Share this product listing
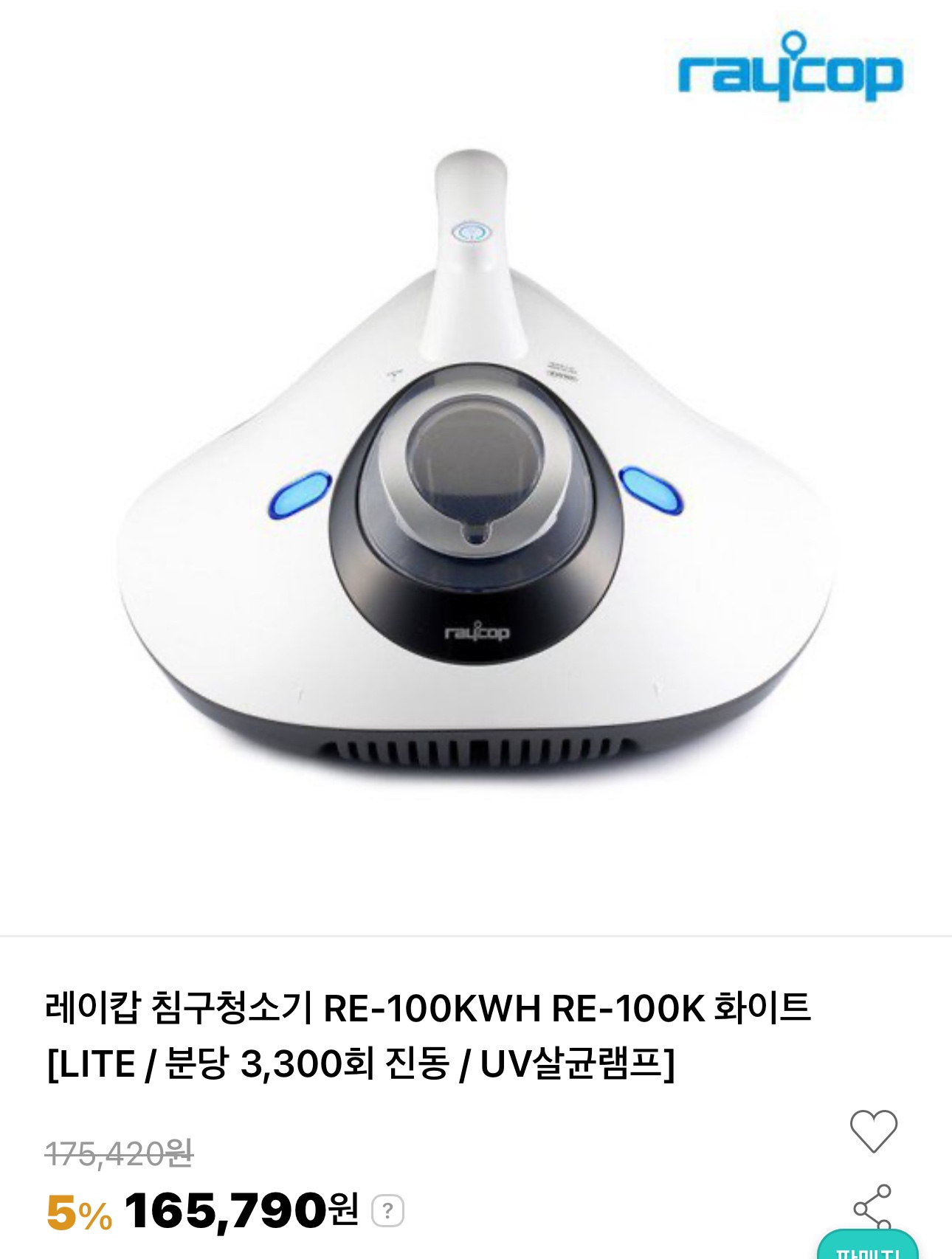This screenshot has height=1259, width=952. [x=872, y=1207]
